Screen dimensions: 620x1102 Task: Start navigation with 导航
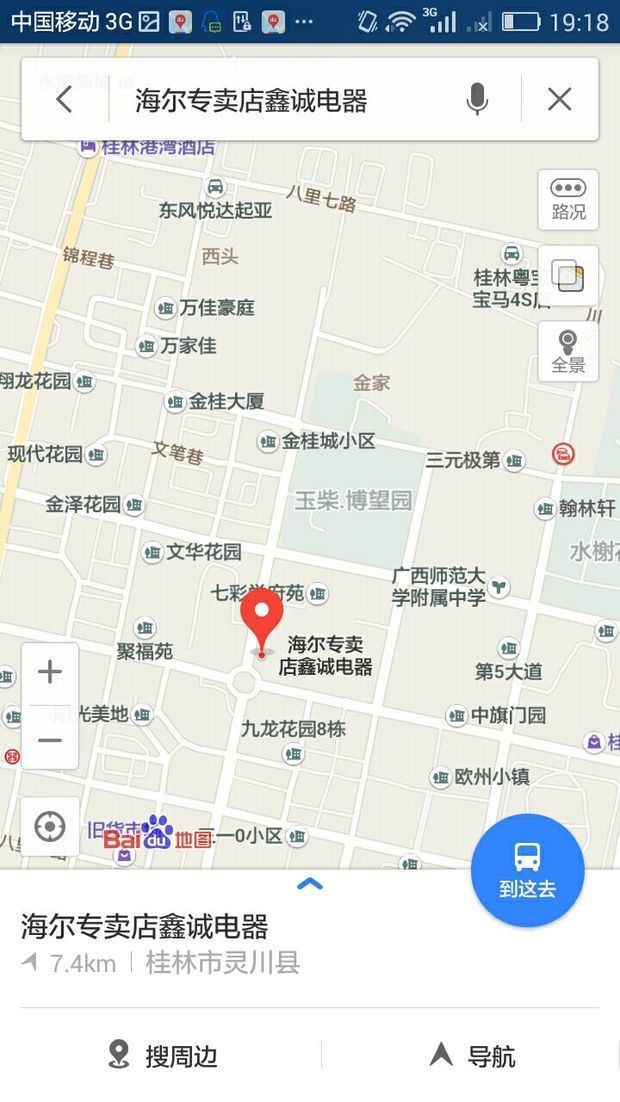coord(471,1056)
